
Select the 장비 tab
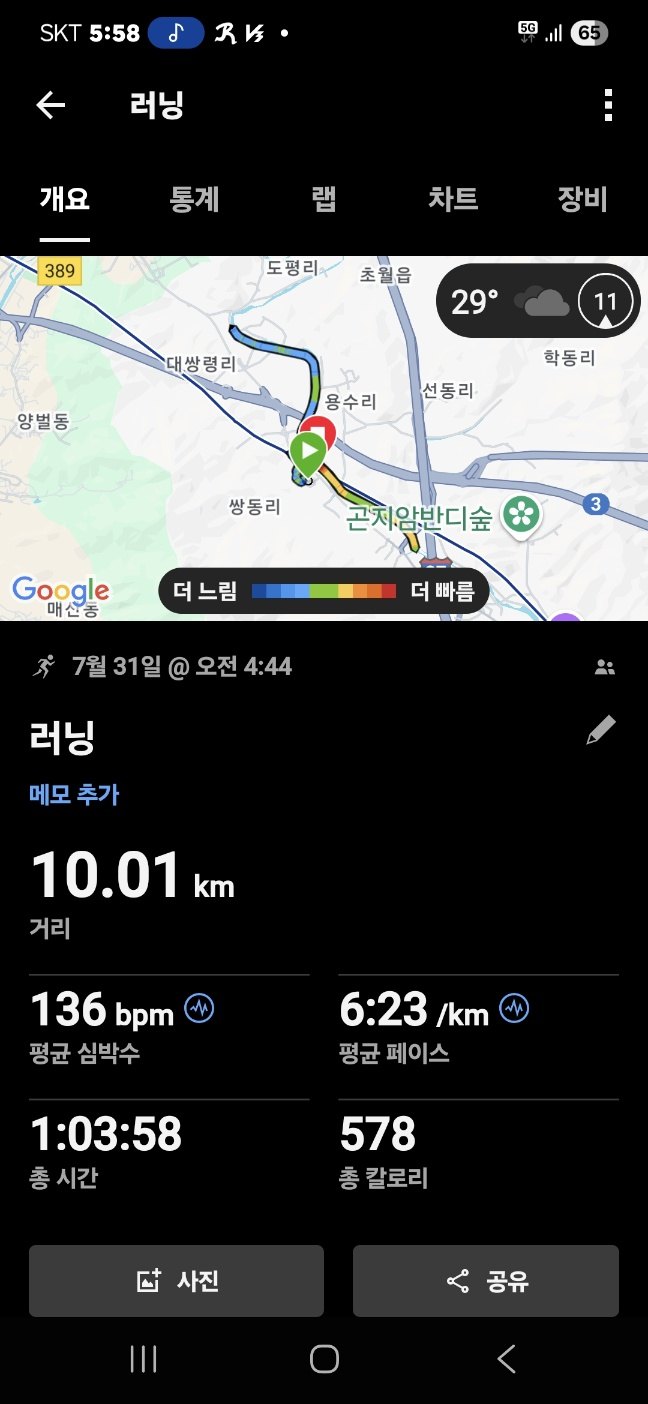coord(582,198)
